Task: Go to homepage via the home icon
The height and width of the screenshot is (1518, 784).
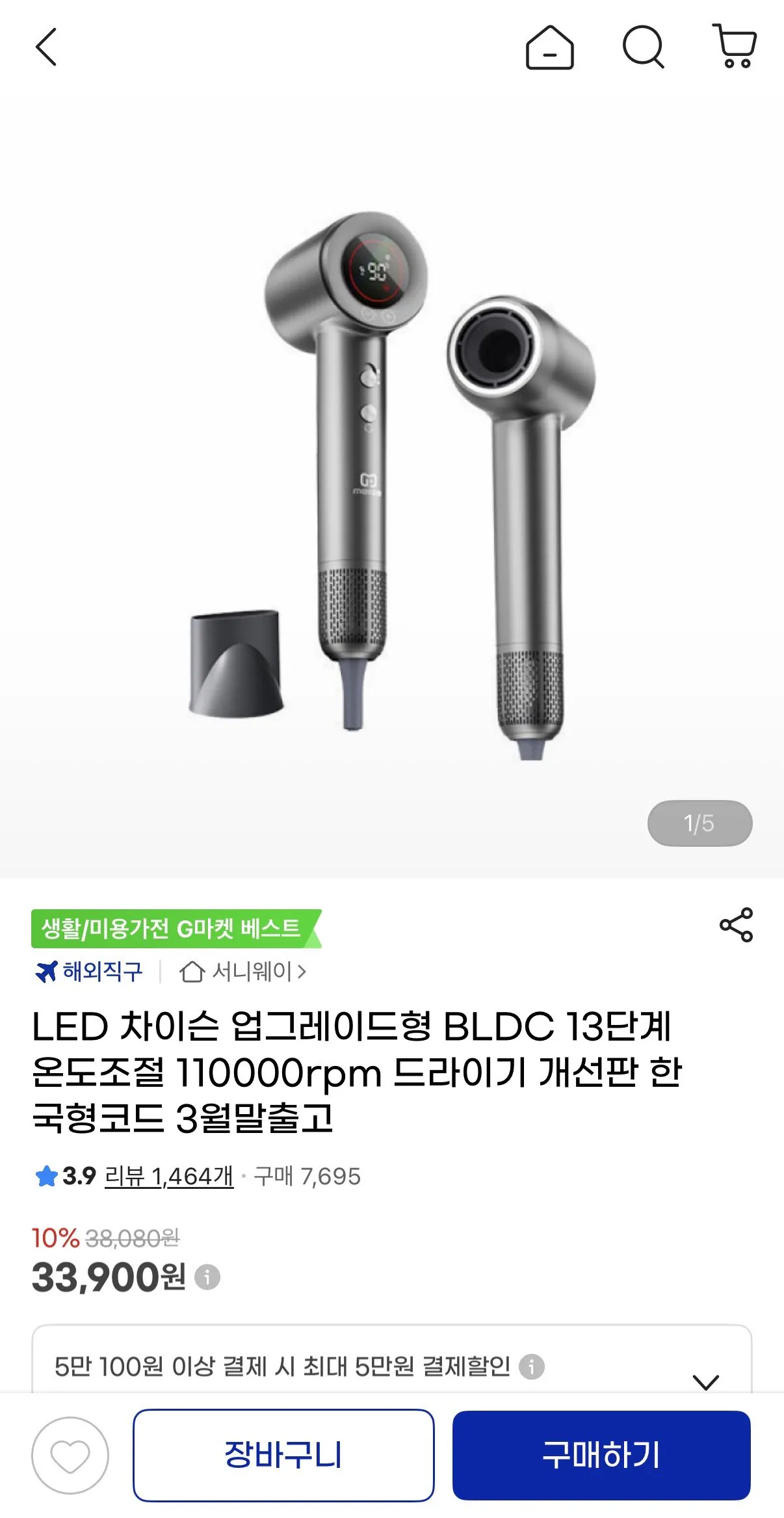Action: click(549, 47)
